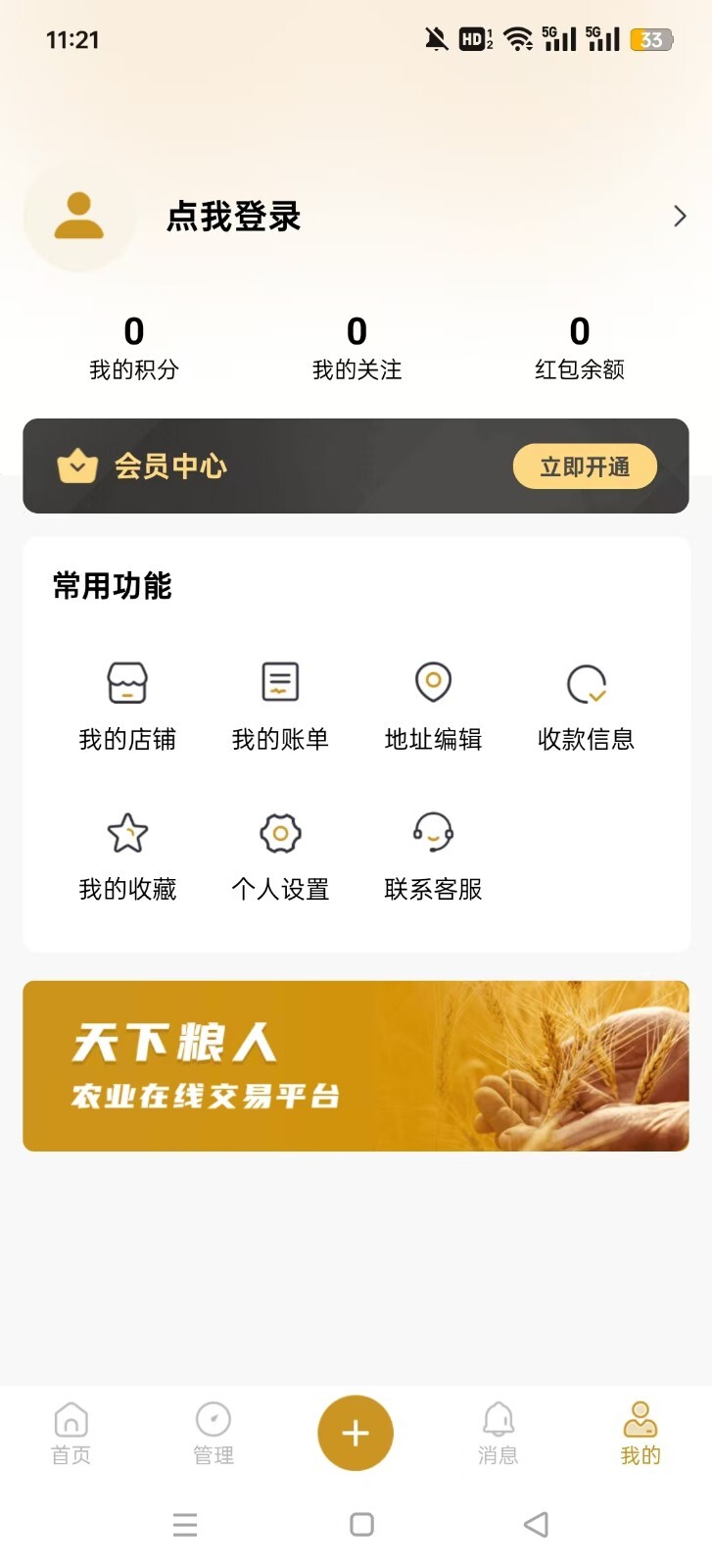
Task: Check 红包余额 balance
Action: pos(580,347)
